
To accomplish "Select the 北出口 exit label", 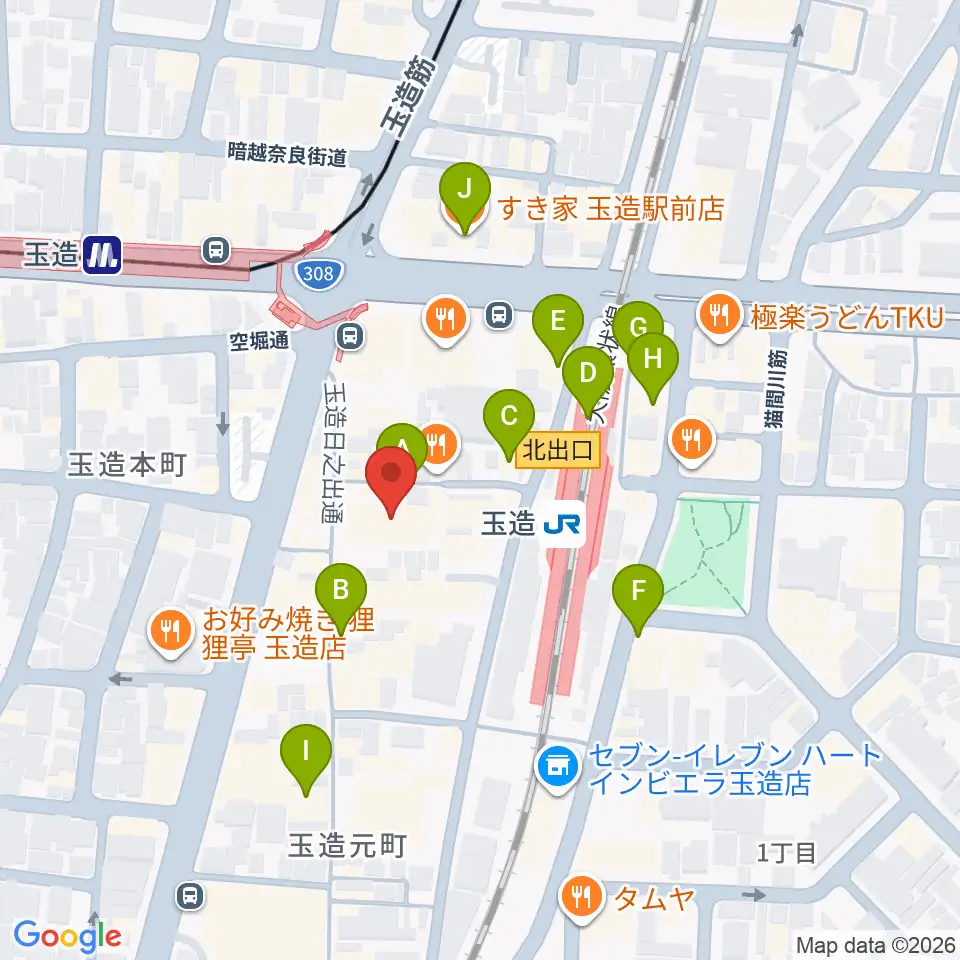I will pos(558,450).
